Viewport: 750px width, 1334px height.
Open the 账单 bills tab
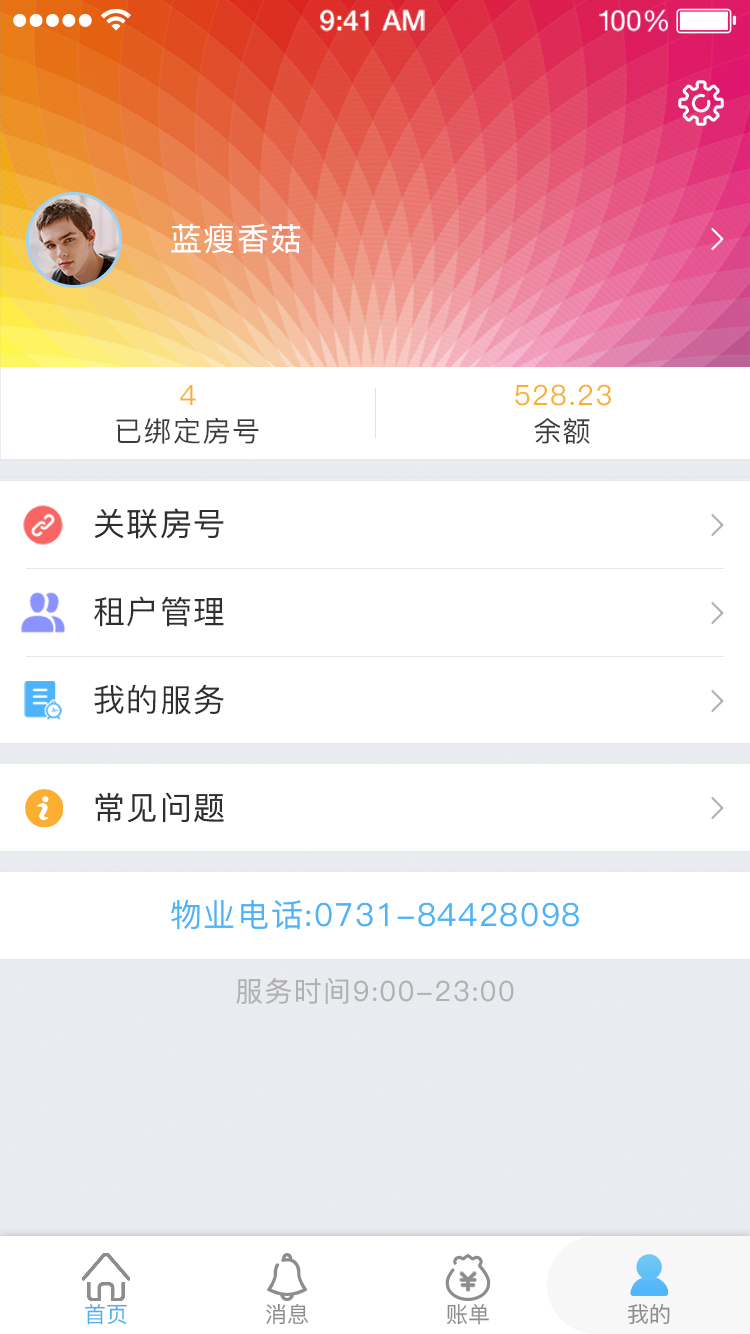coord(467,1288)
